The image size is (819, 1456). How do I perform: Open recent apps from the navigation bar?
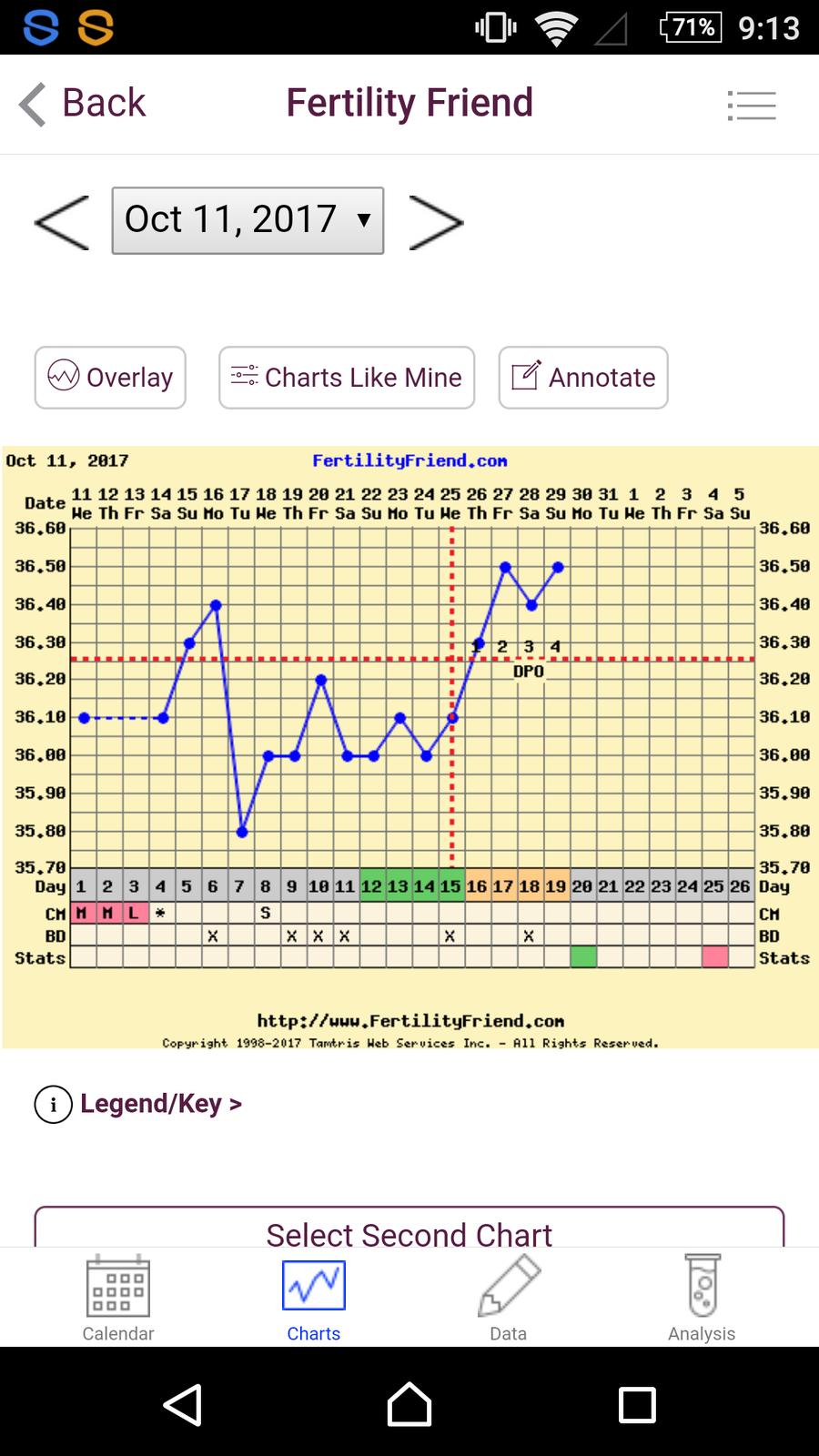pos(637,1404)
